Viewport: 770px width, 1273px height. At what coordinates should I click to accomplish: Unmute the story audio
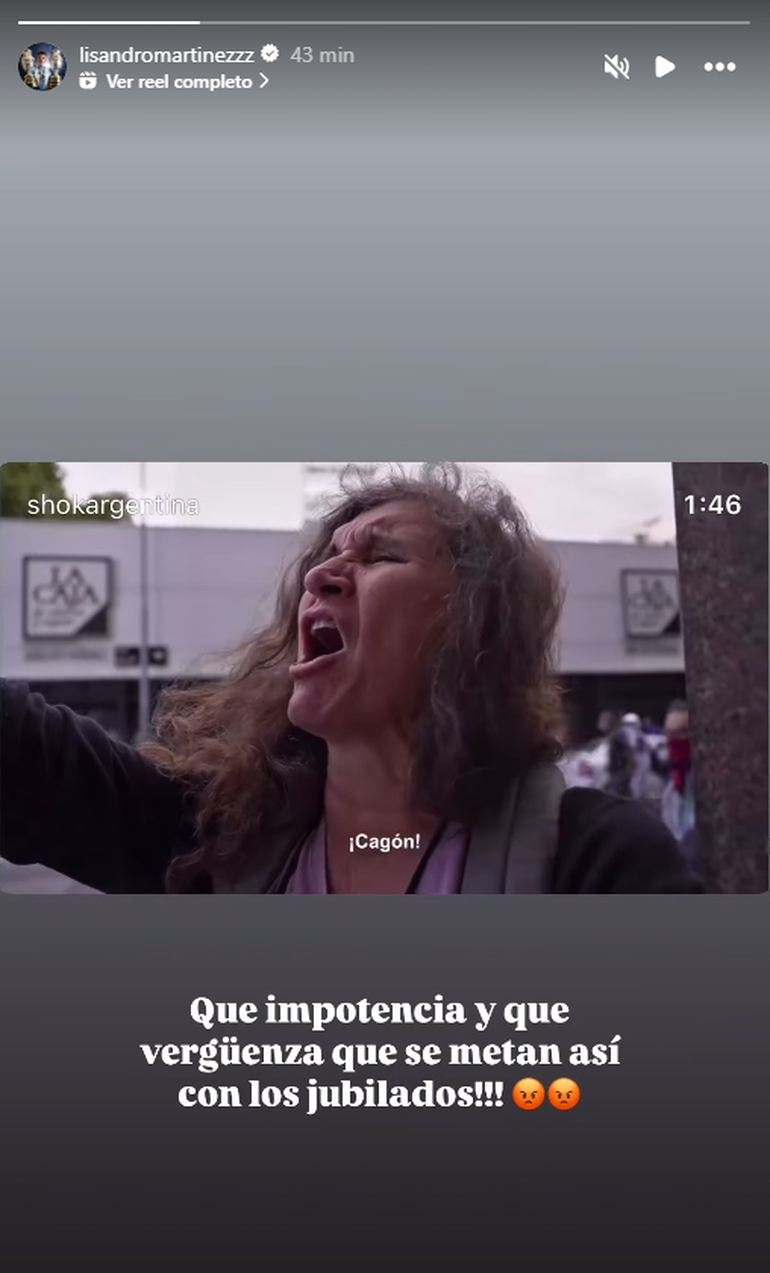point(616,67)
